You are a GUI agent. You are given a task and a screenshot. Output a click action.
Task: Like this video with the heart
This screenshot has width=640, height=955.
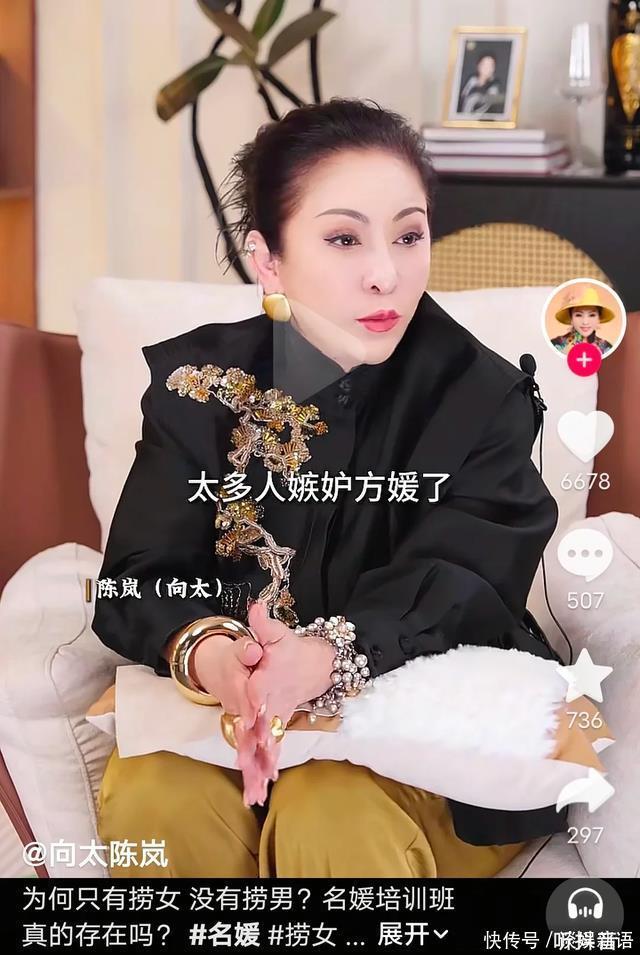(585, 436)
